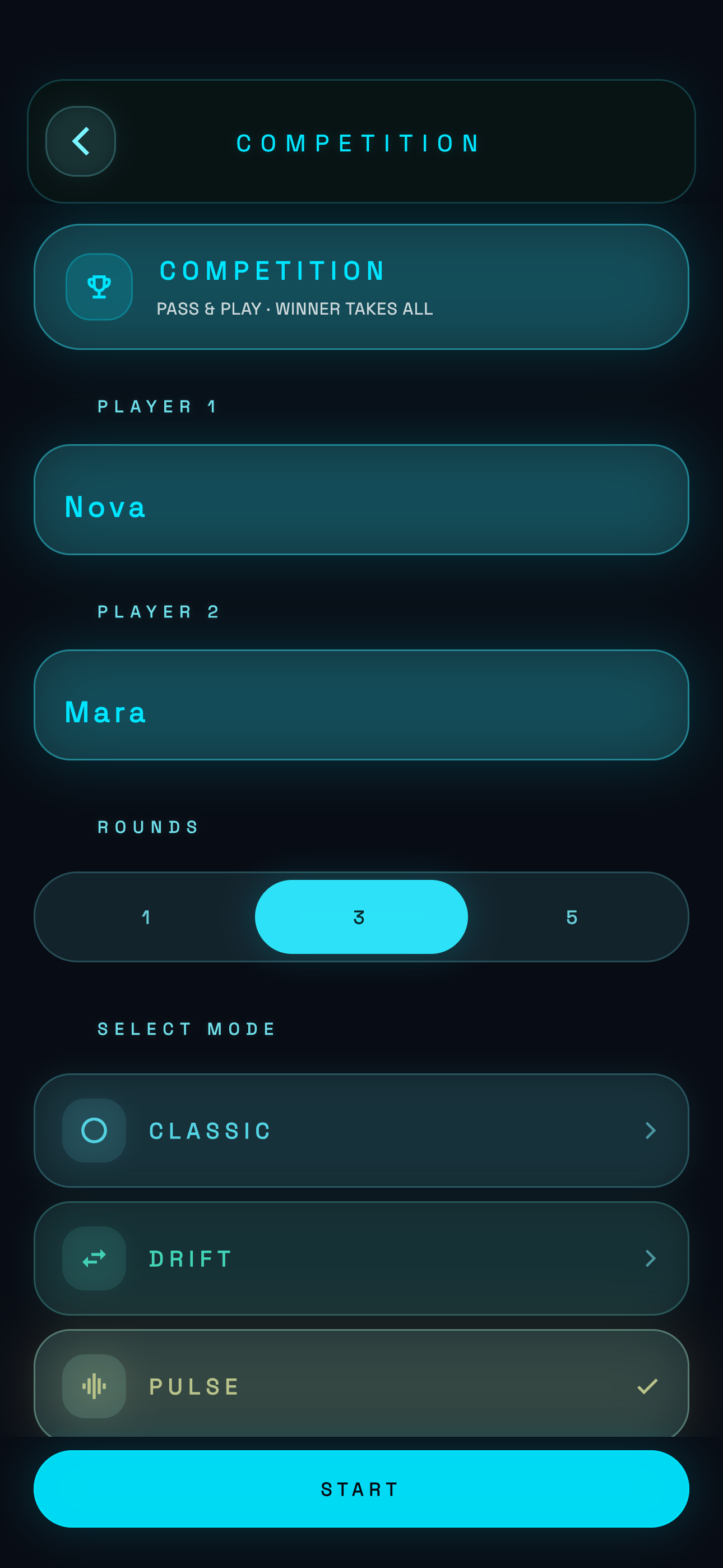This screenshot has height=1568, width=723.
Task: Click the checkmark next to Pulse
Action: 647,1388
